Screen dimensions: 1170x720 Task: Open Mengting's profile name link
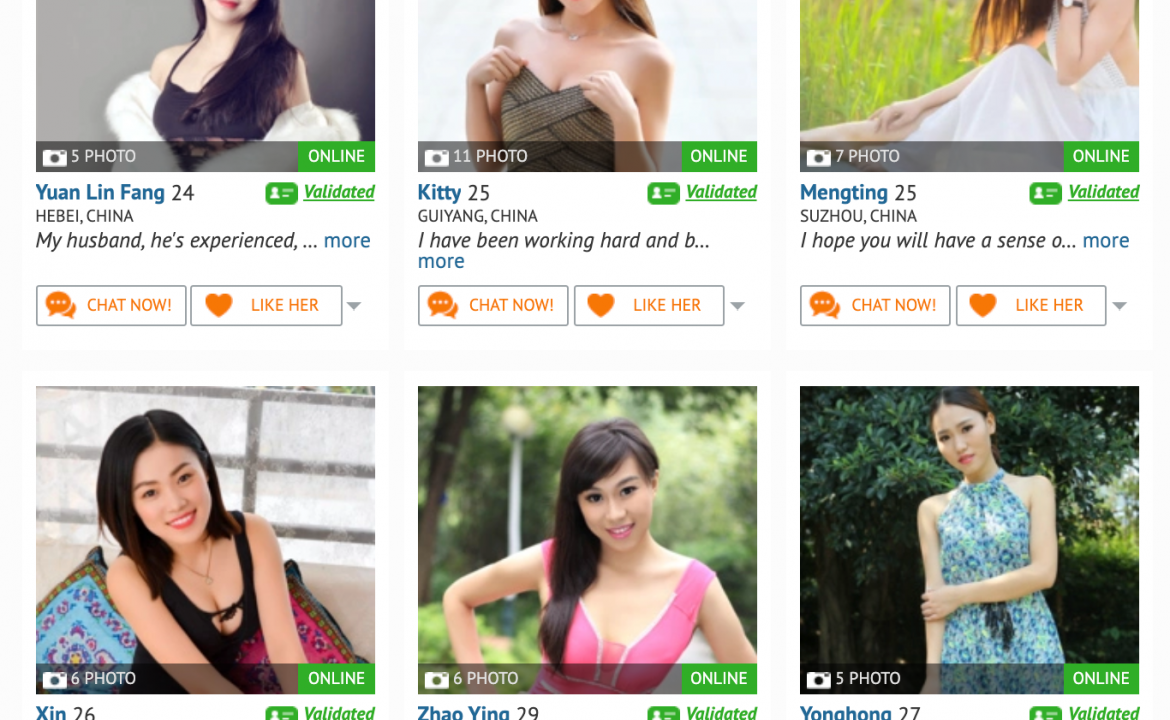(x=843, y=192)
